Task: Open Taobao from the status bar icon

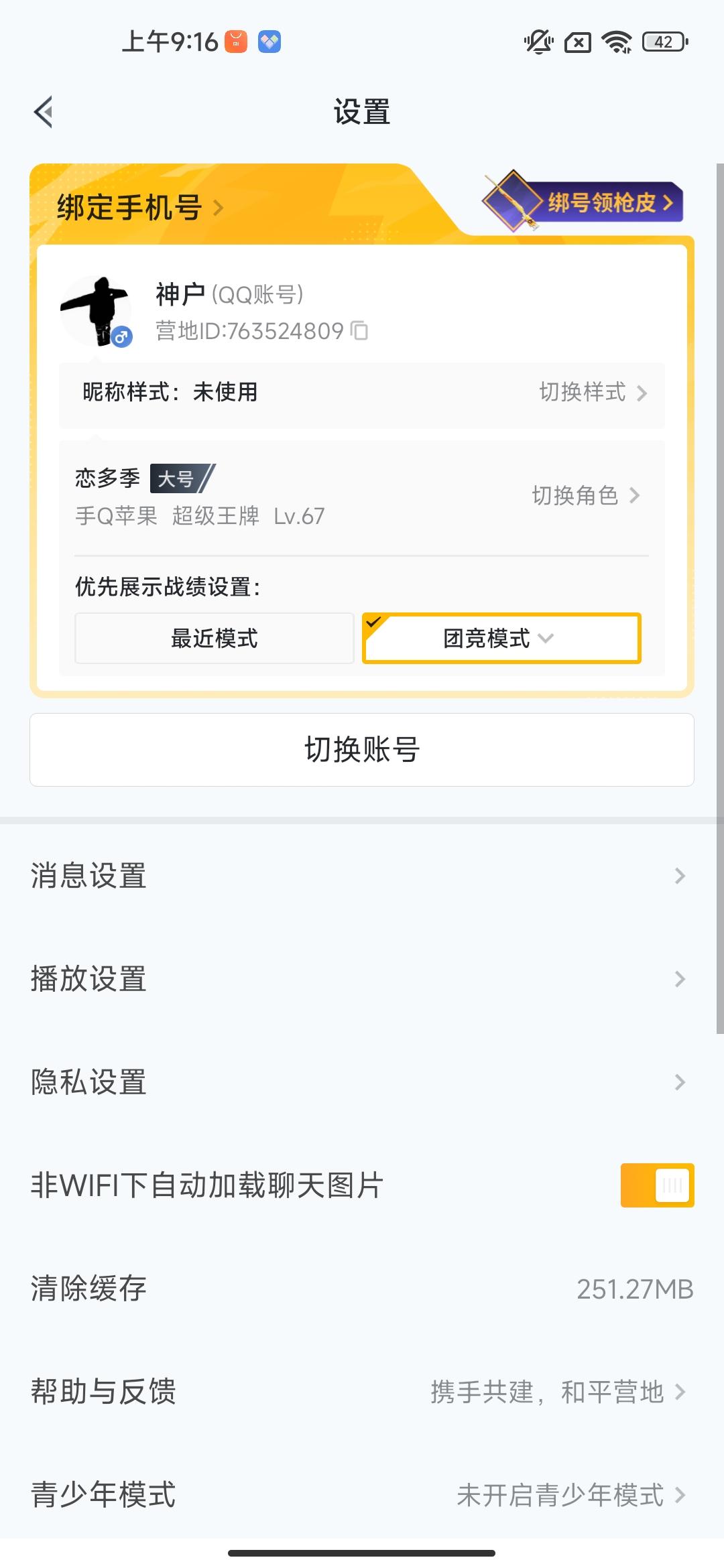Action: tap(235, 42)
